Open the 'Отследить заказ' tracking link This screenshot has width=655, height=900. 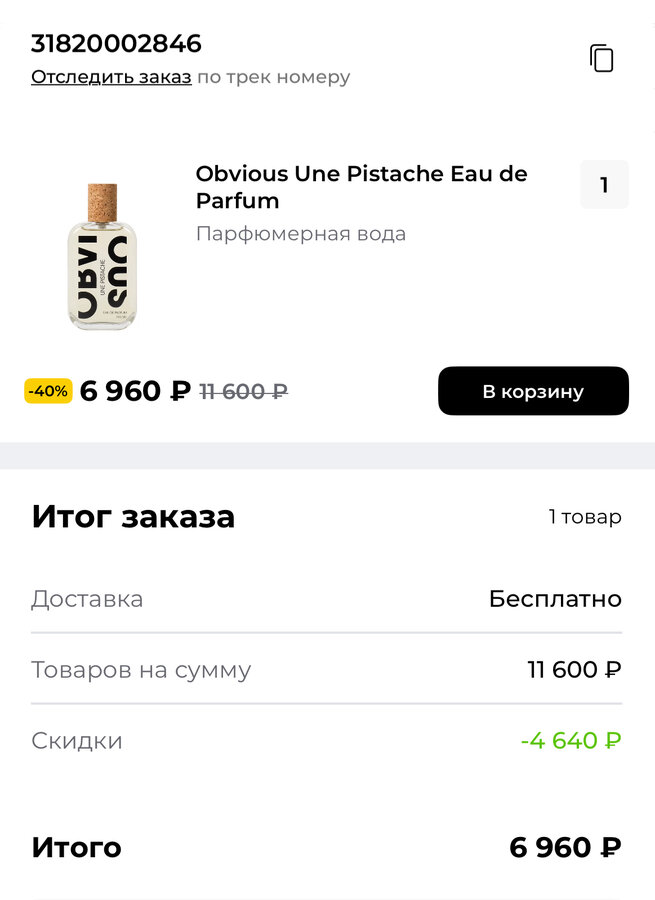coord(111,77)
